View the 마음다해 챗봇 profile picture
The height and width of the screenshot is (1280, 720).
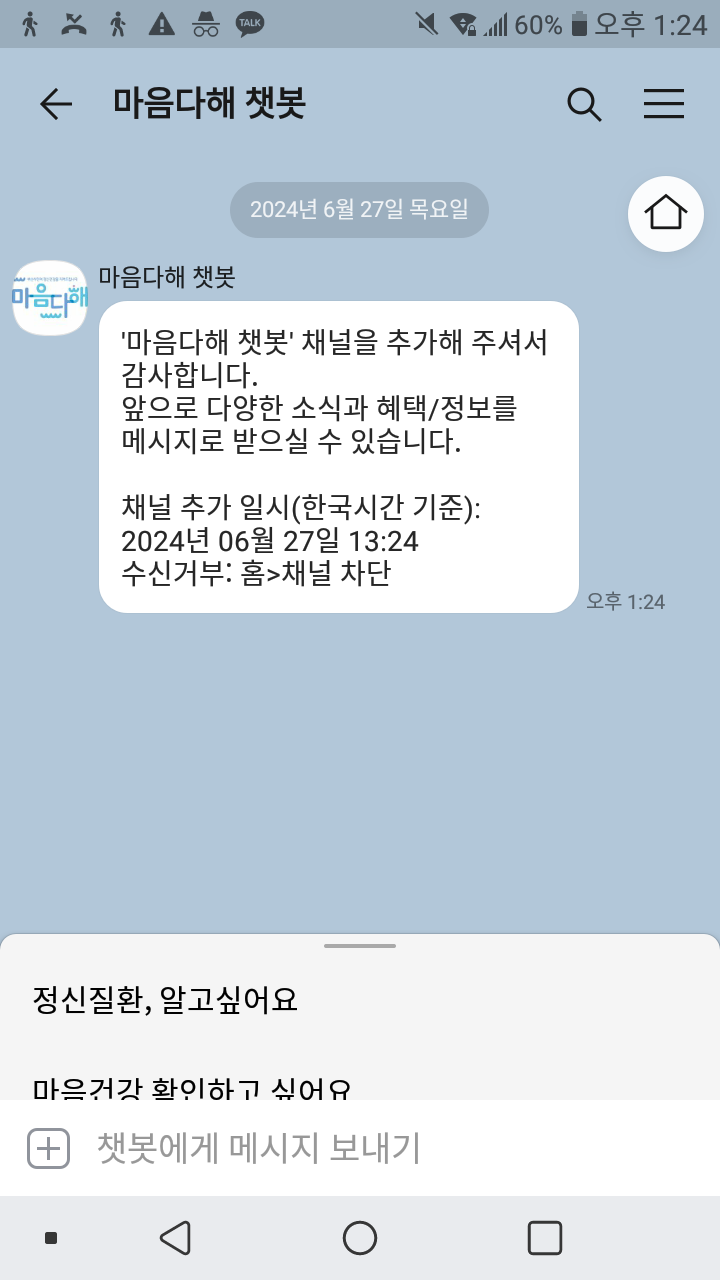tap(50, 298)
